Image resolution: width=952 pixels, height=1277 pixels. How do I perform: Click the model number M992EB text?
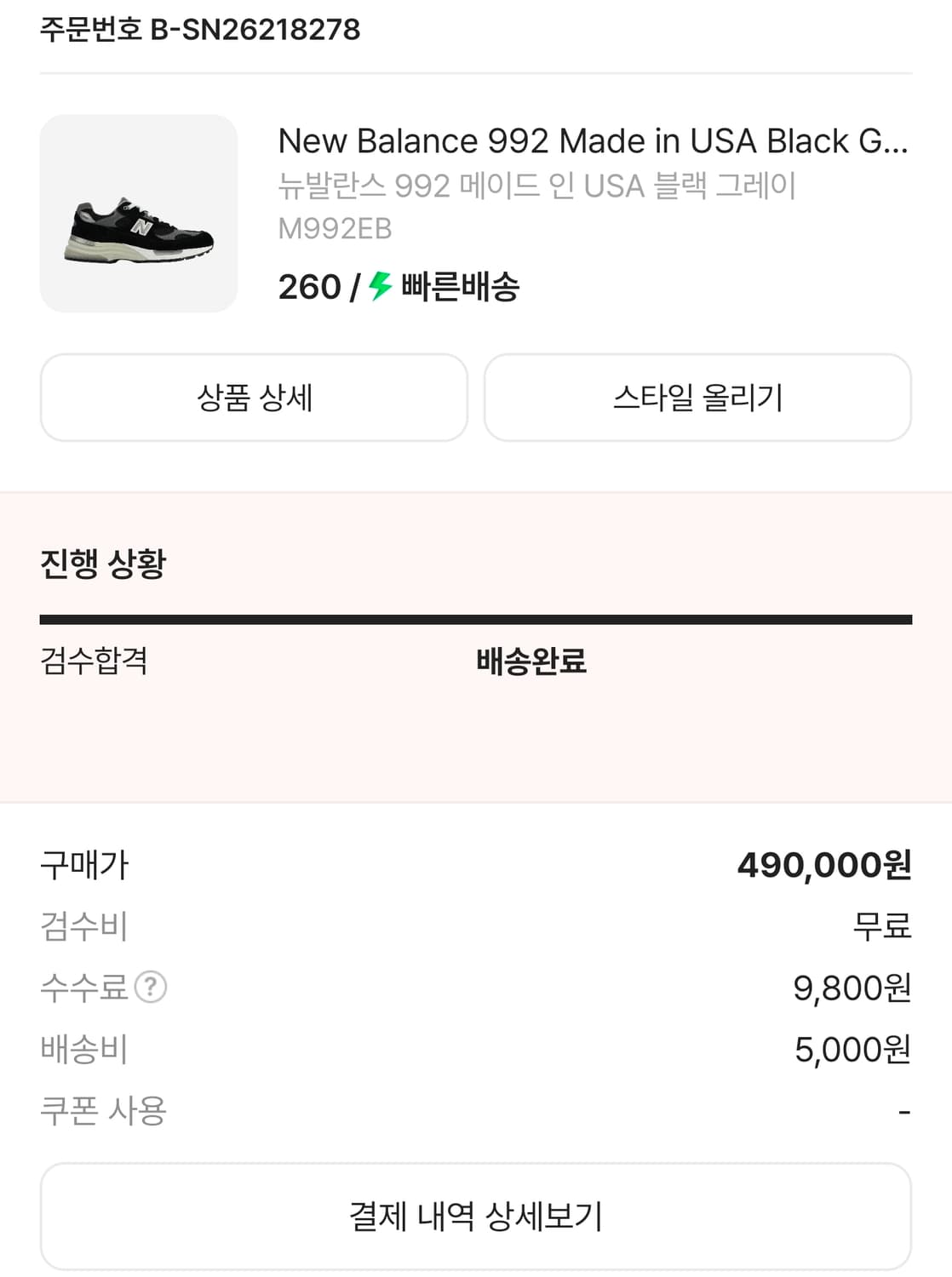point(335,227)
